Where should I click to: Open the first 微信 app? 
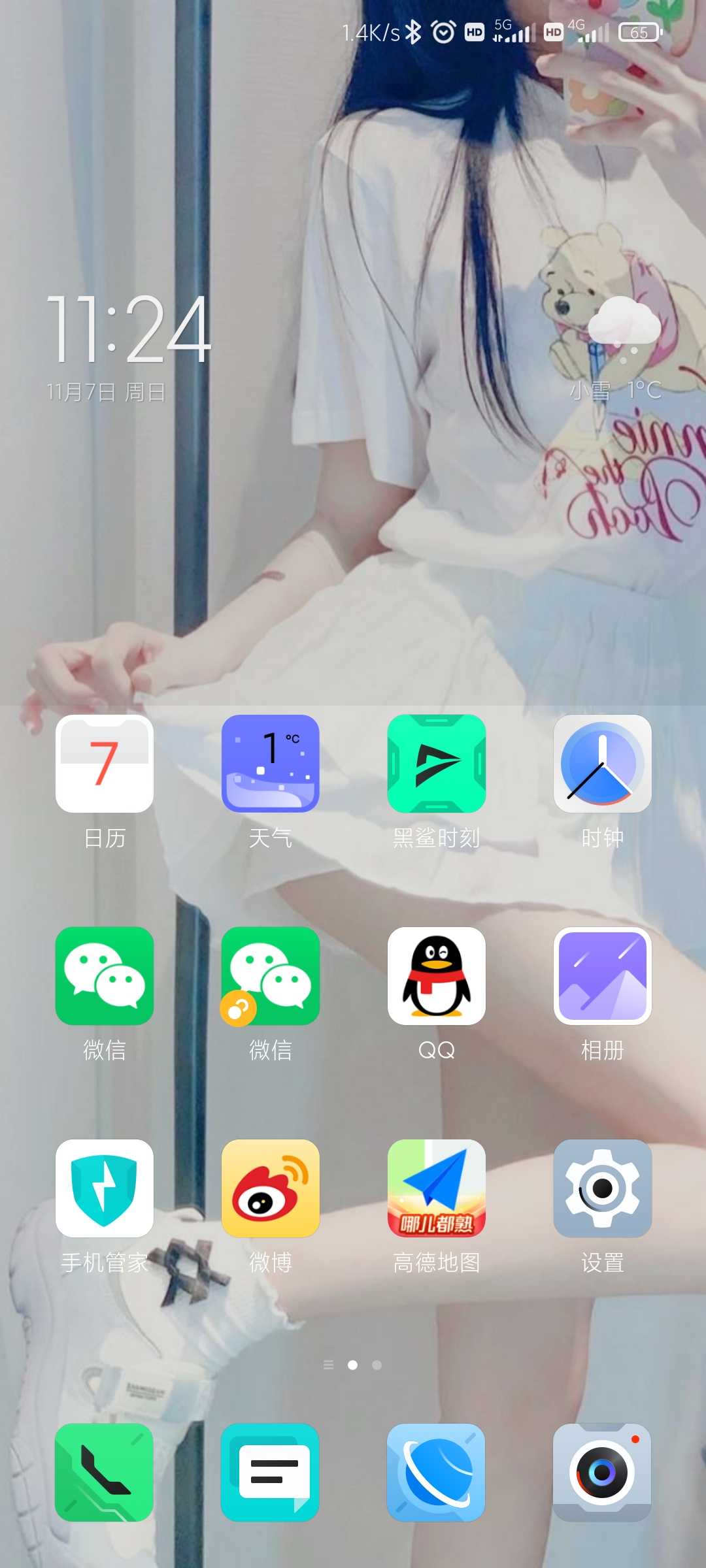(x=105, y=976)
